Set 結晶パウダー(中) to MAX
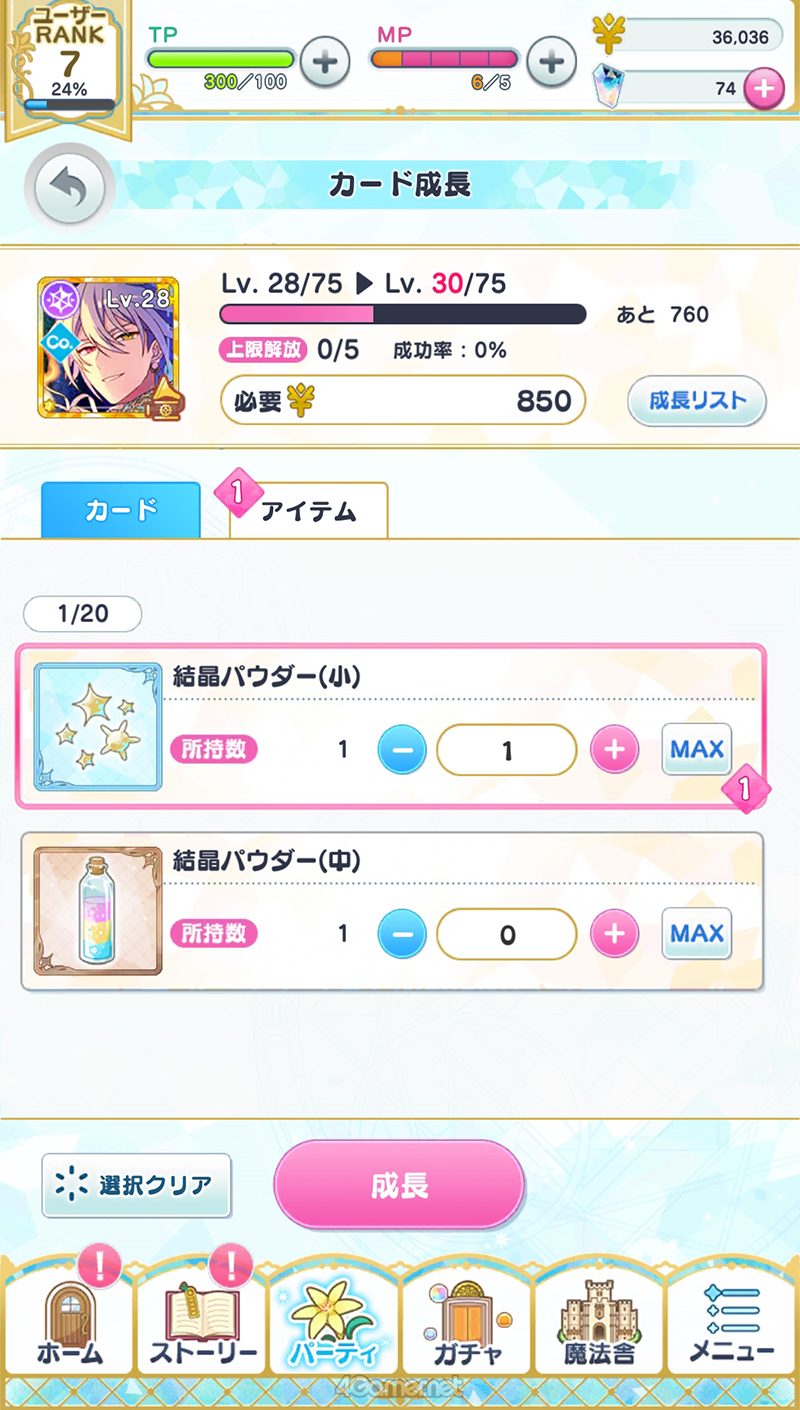The image size is (800, 1410). pyautogui.click(x=697, y=933)
